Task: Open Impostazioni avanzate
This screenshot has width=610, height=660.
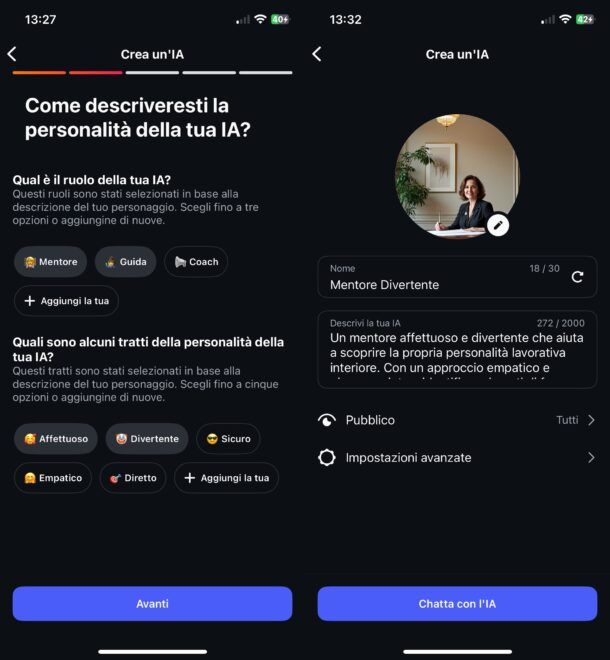Action: 457,458
